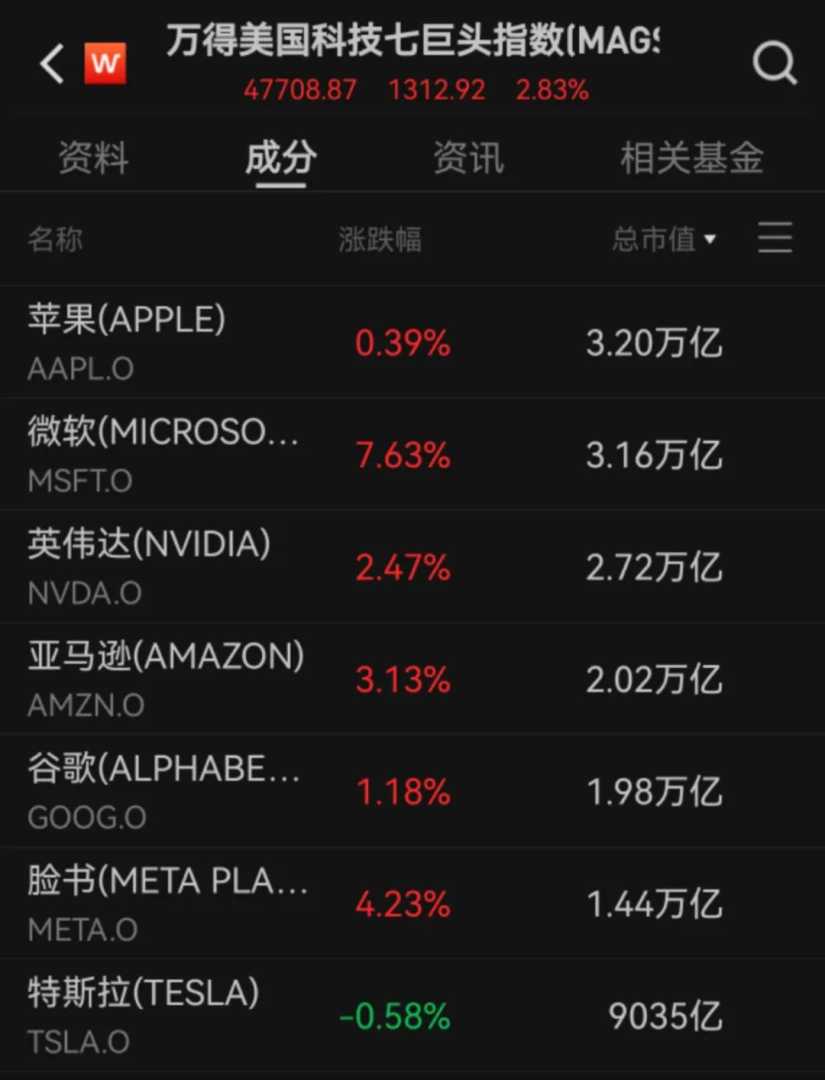View 谷歌 GOOG.O stock details
The width and height of the screenshot is (825, 1080).
(x=412, y=791)
